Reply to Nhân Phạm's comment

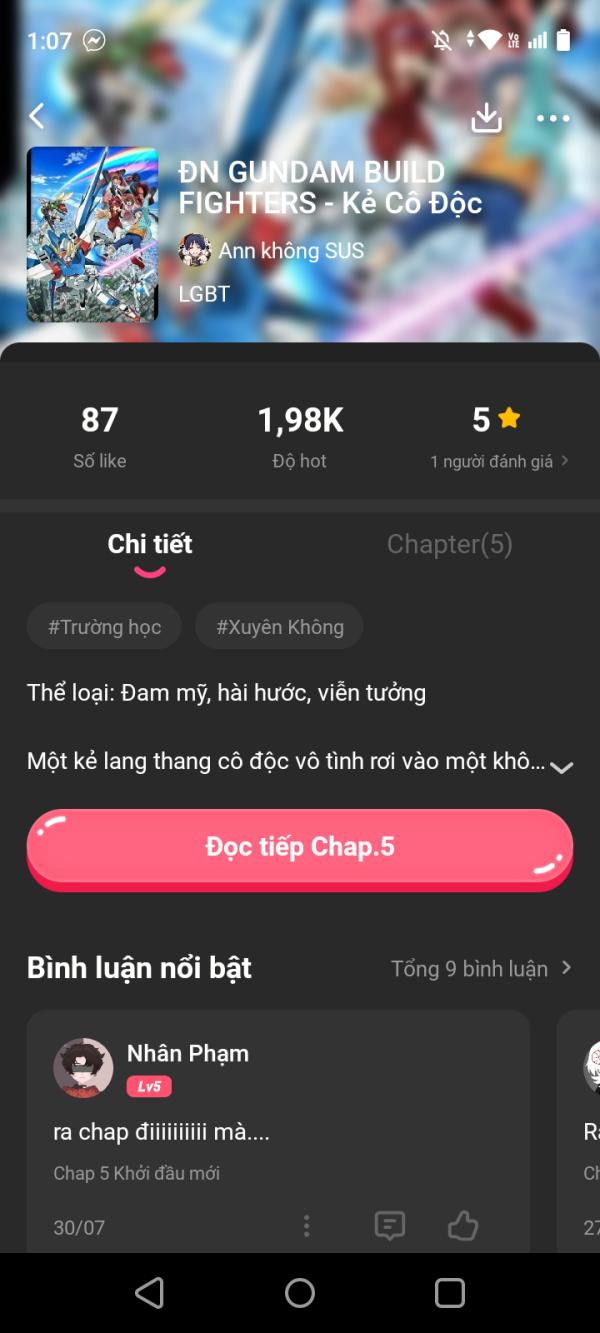point(389,1226)
